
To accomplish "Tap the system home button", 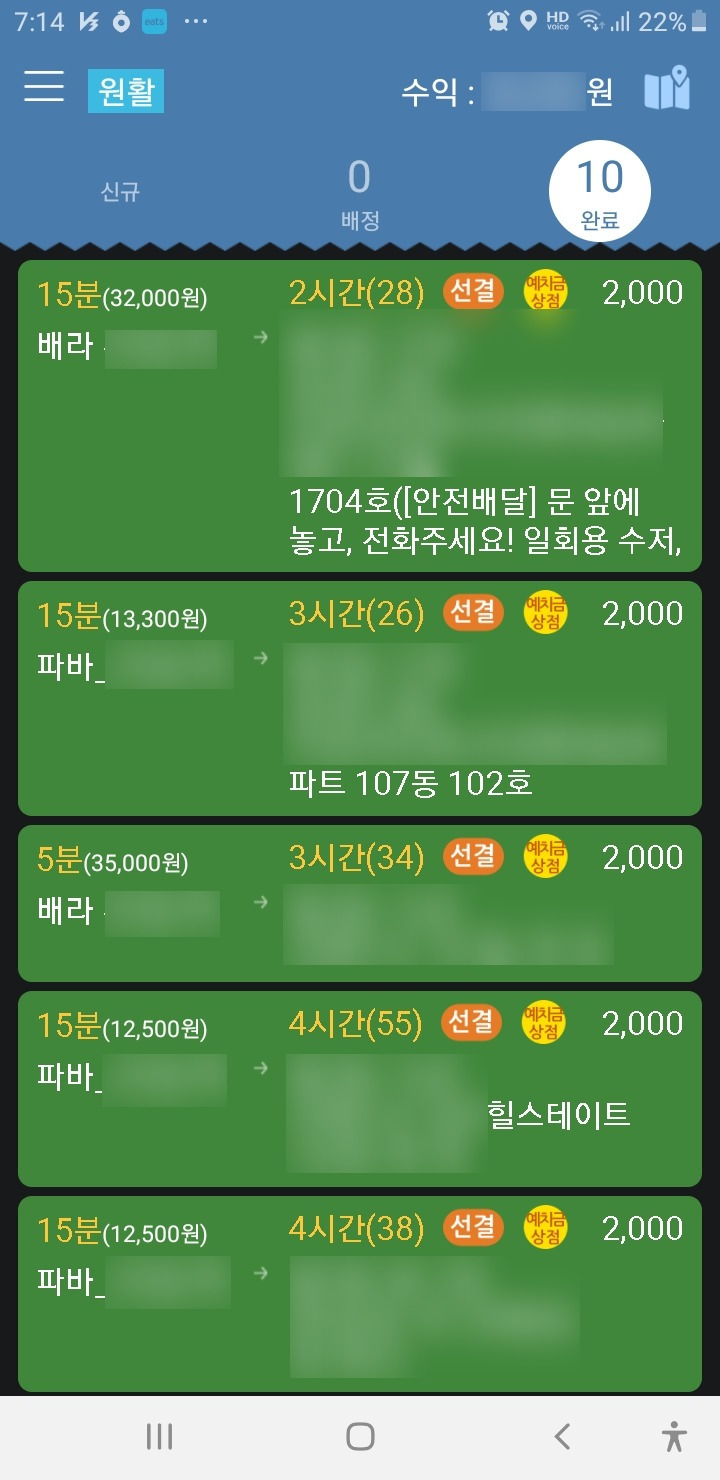I will 360,1437.
